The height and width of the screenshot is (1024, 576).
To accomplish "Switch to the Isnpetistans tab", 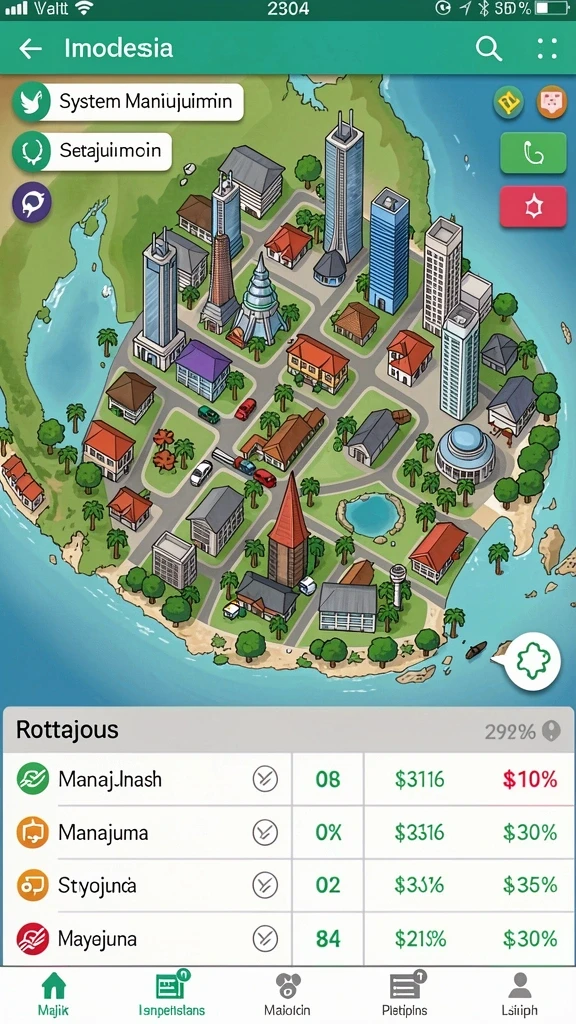I will (172, 995).
